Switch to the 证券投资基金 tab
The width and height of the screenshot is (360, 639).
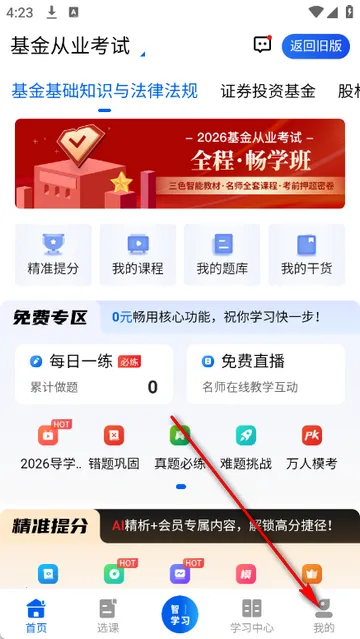(268, 91)
